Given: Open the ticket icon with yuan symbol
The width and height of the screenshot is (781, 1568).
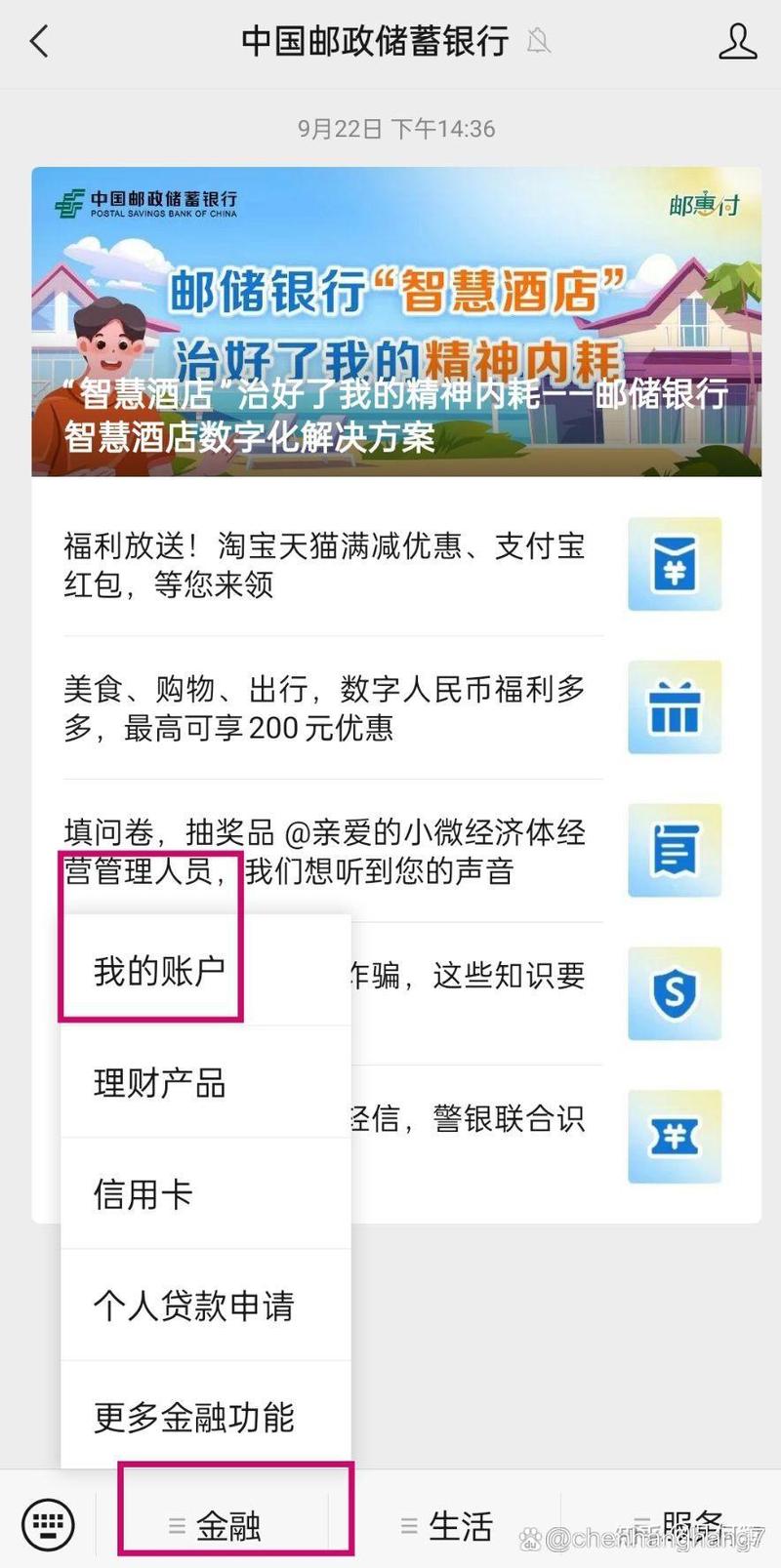Looking at the screenshot, I should pyautogui.click(x=674, y=1138).
